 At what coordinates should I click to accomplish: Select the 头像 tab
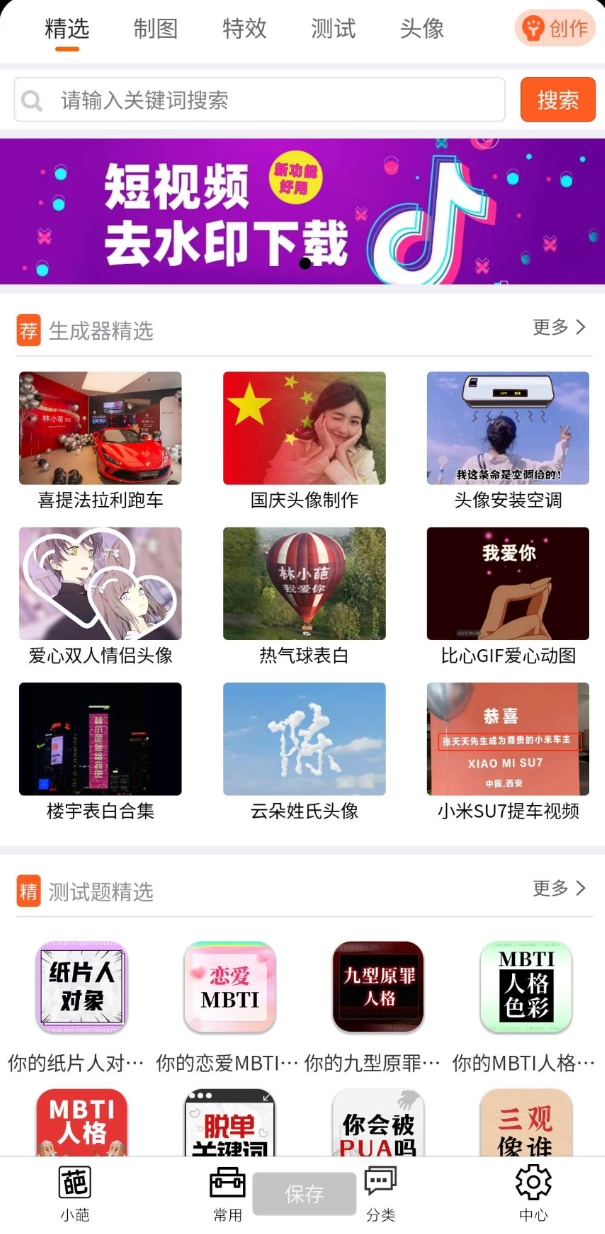pyautogui.click(x=421, y=29)
